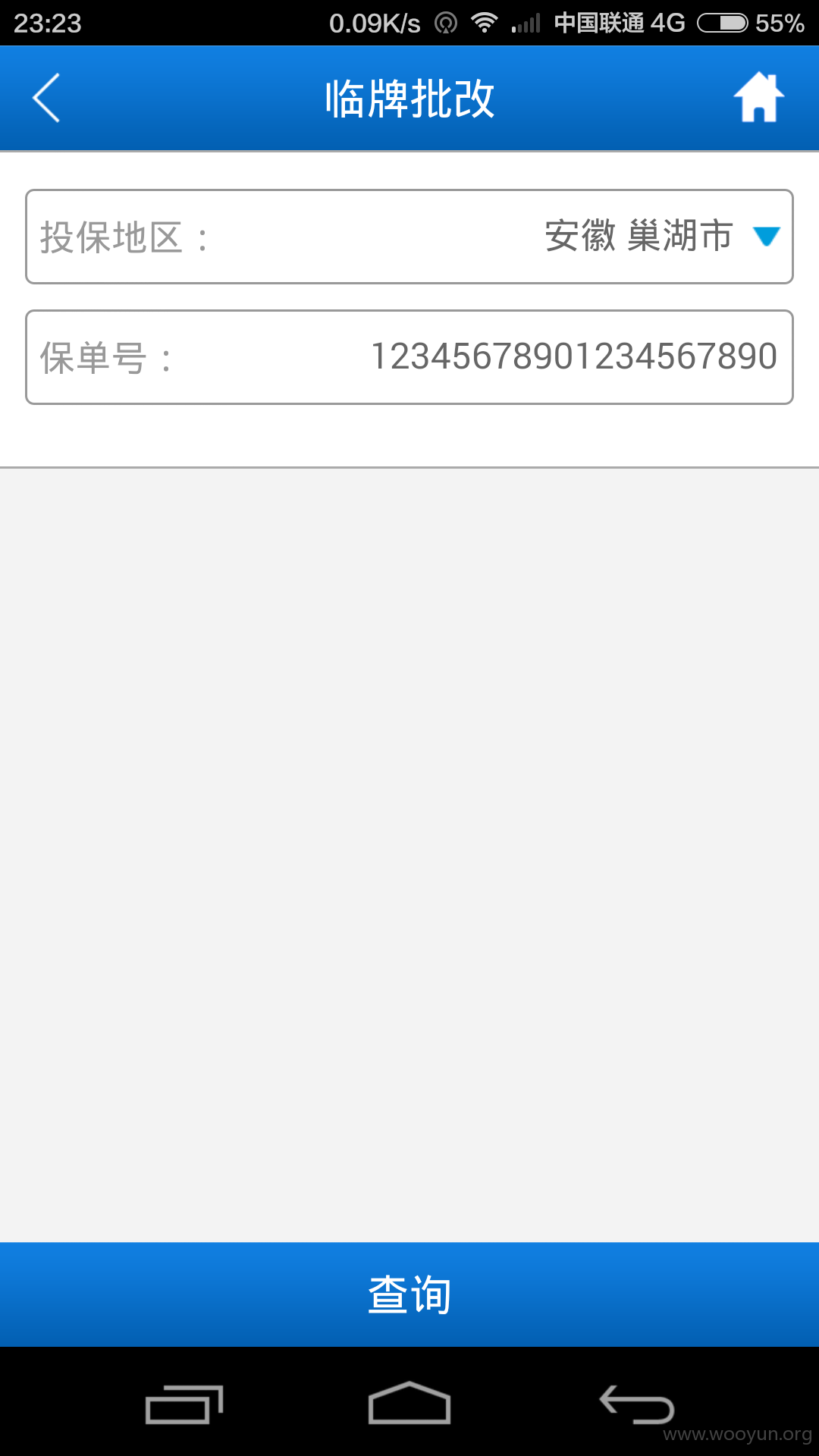Open the home icon in the header
Screen dimensions: 819x1456
tap(758, 97)
